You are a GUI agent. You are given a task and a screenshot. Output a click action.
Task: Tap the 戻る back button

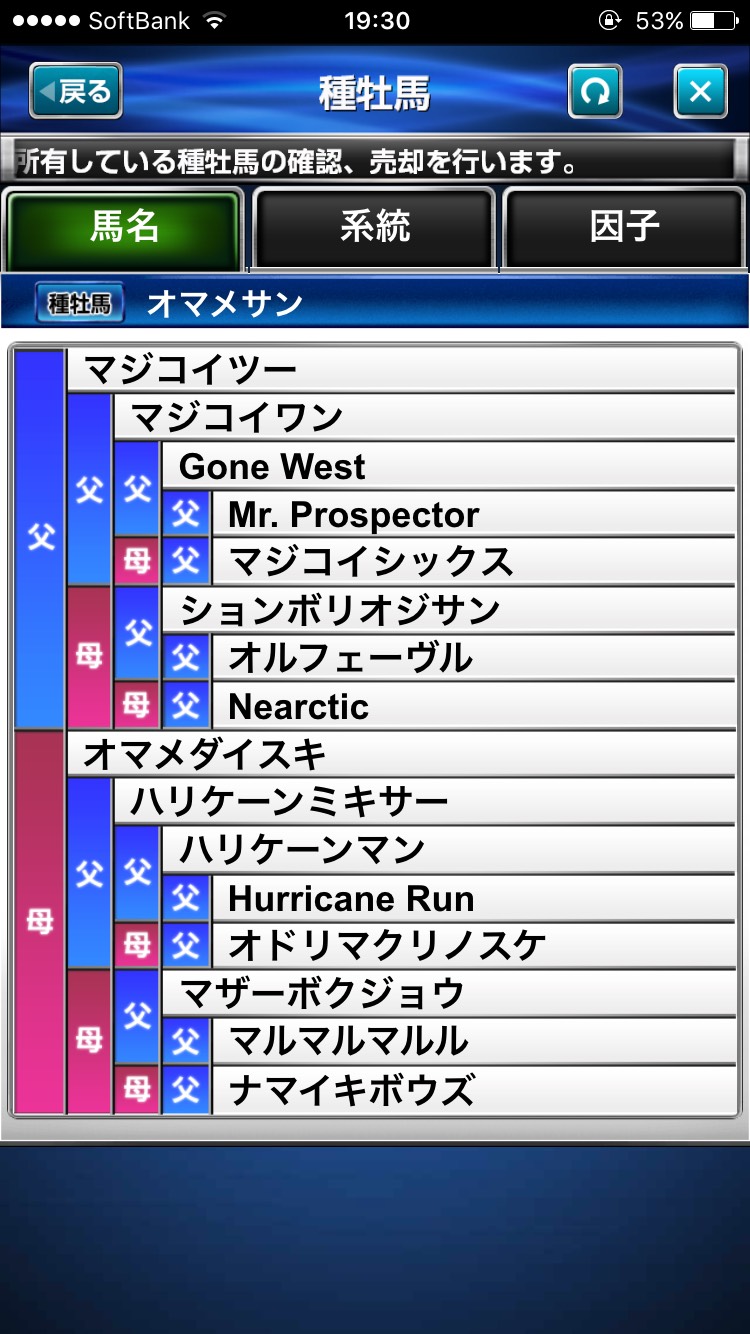click(x=76, y=92)
